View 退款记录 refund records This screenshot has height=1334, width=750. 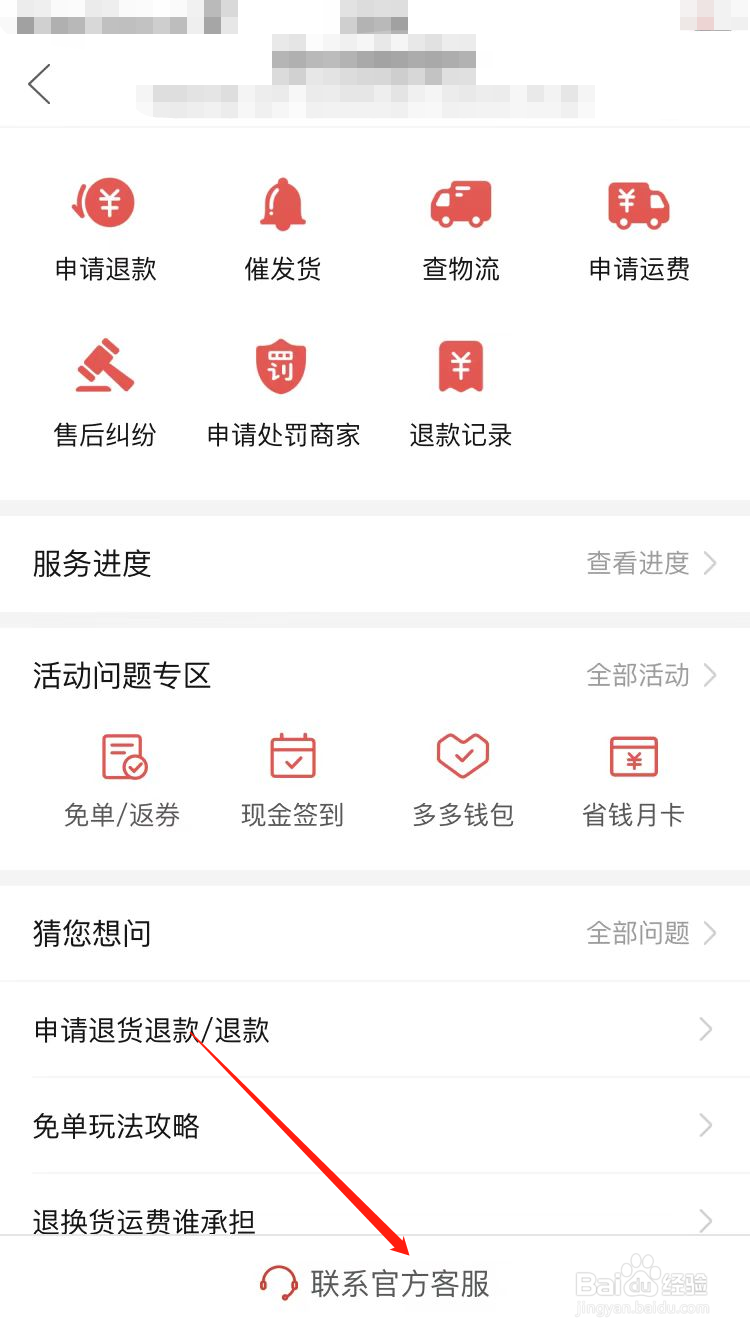[x=461, y=394]
